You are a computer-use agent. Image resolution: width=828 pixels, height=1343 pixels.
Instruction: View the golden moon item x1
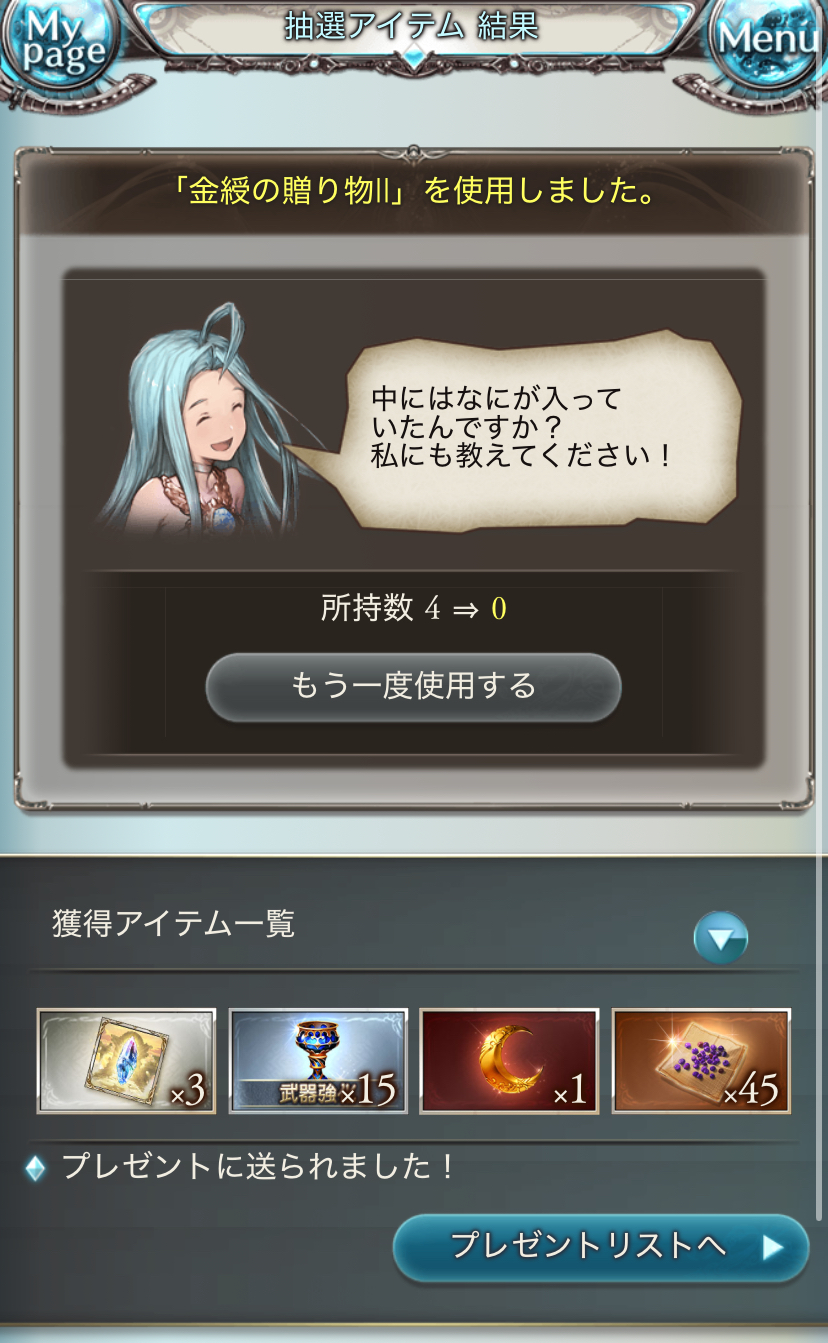[509, 1061]
